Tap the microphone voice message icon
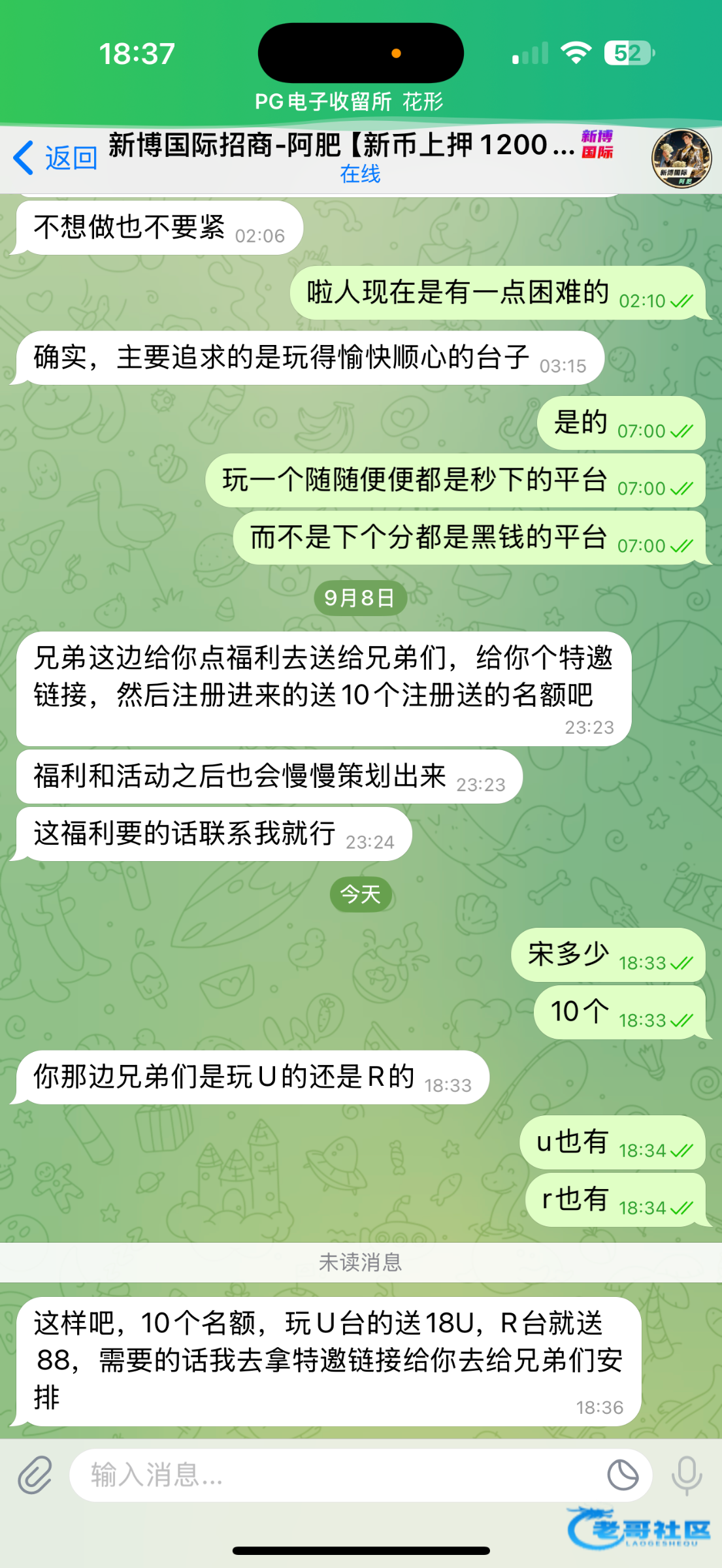The image size is (722, 1568). point(687,1475)
